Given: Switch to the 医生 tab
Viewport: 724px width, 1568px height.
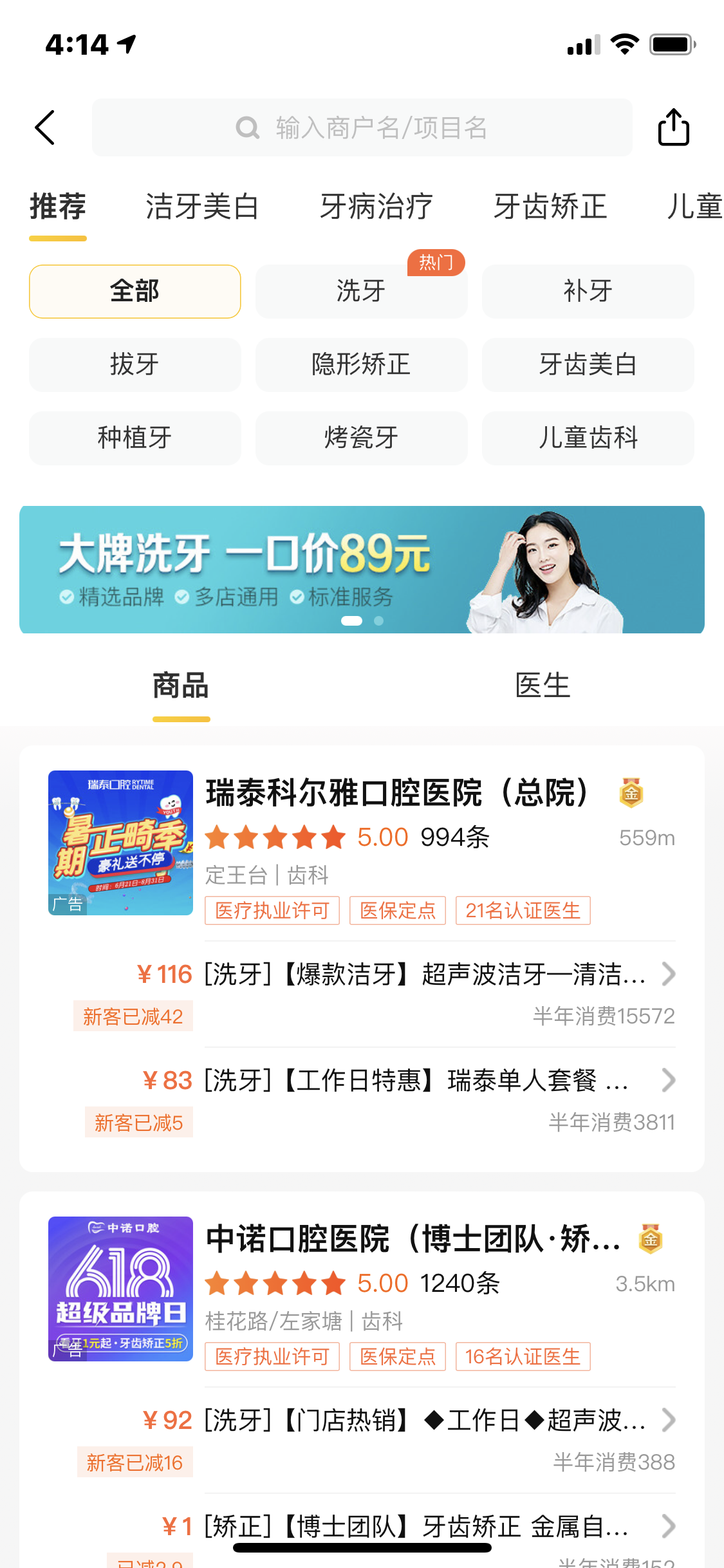Looking at the screenshot, I should click(543, 686).
